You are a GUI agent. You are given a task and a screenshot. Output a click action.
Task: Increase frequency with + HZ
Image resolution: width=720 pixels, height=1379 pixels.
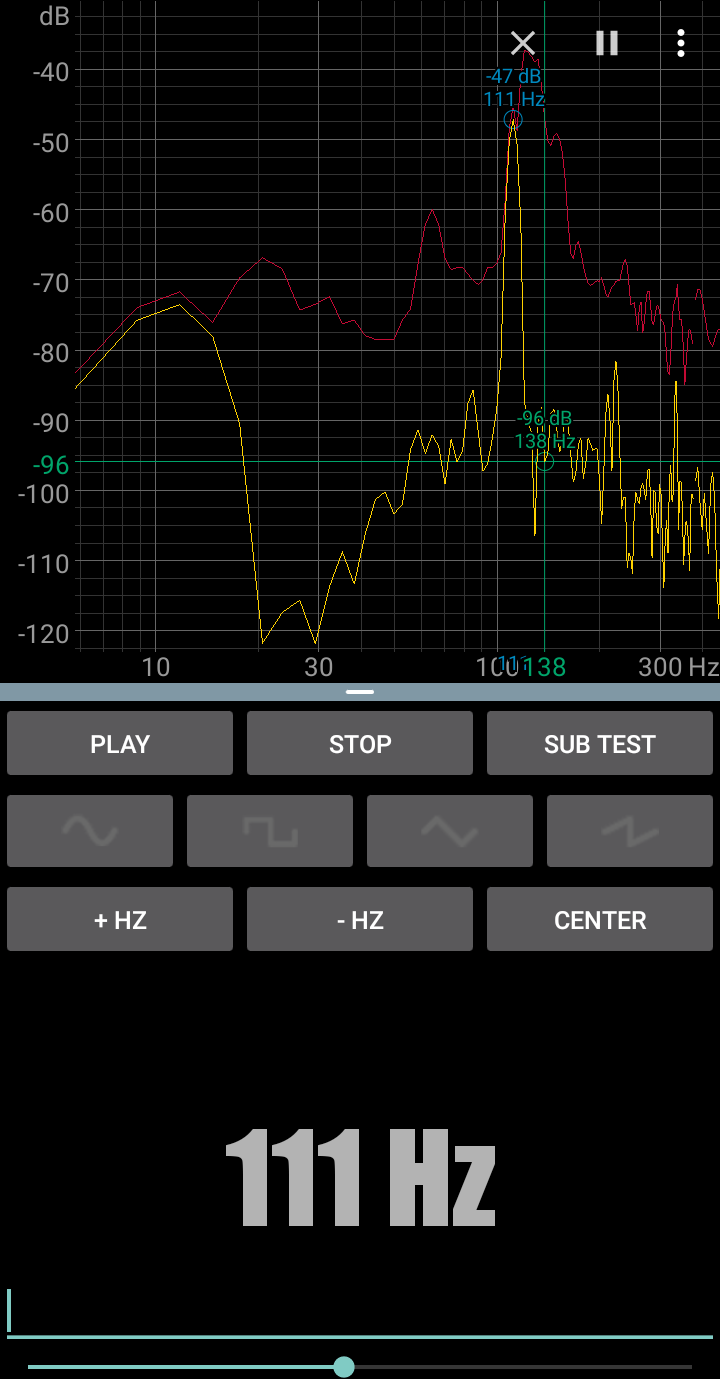coord(120,919)
